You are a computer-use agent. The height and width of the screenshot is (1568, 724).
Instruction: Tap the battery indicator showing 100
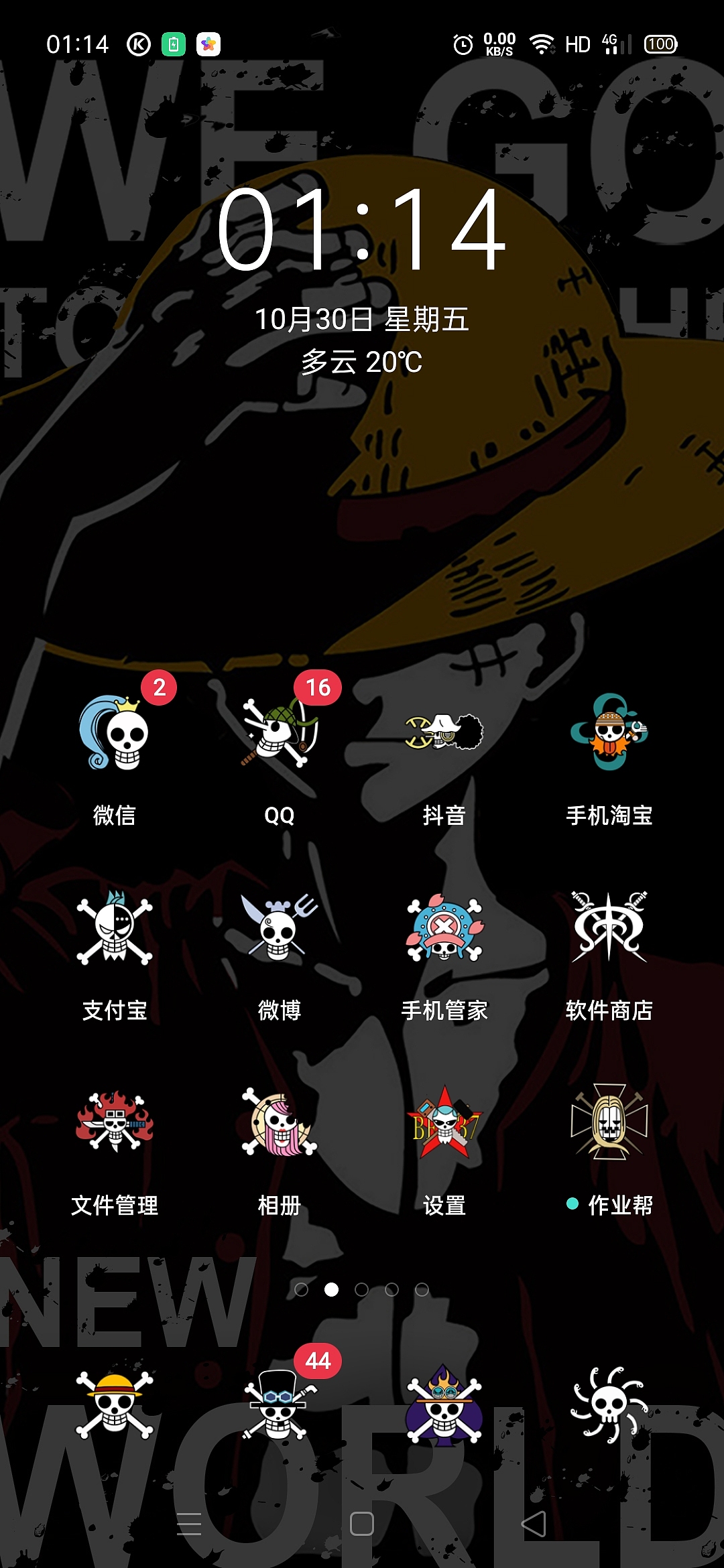660,44
